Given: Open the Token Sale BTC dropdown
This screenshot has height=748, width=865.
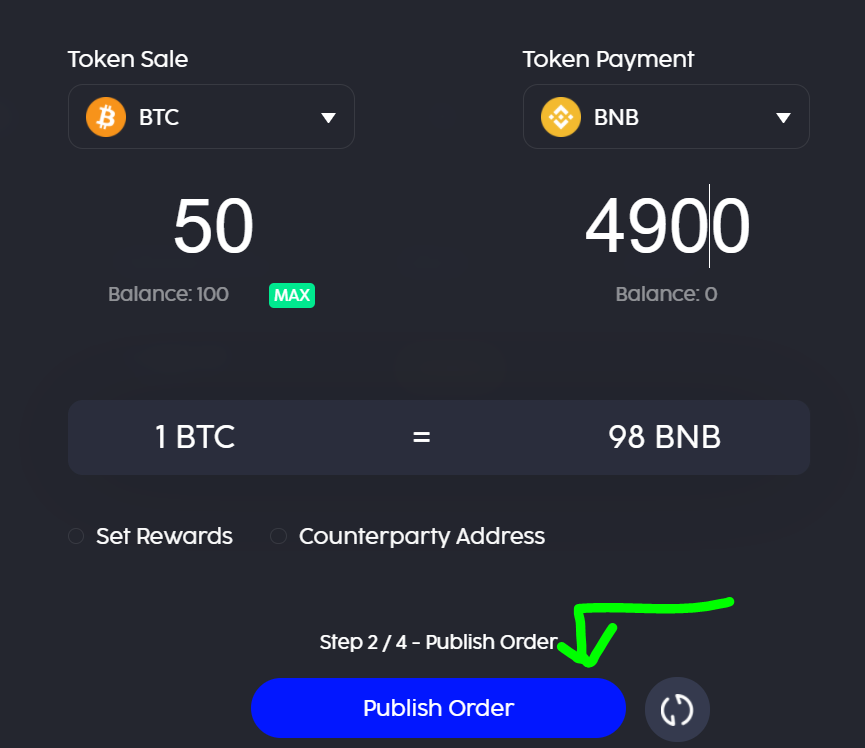Looking at the screenshot, I should 211,117.
